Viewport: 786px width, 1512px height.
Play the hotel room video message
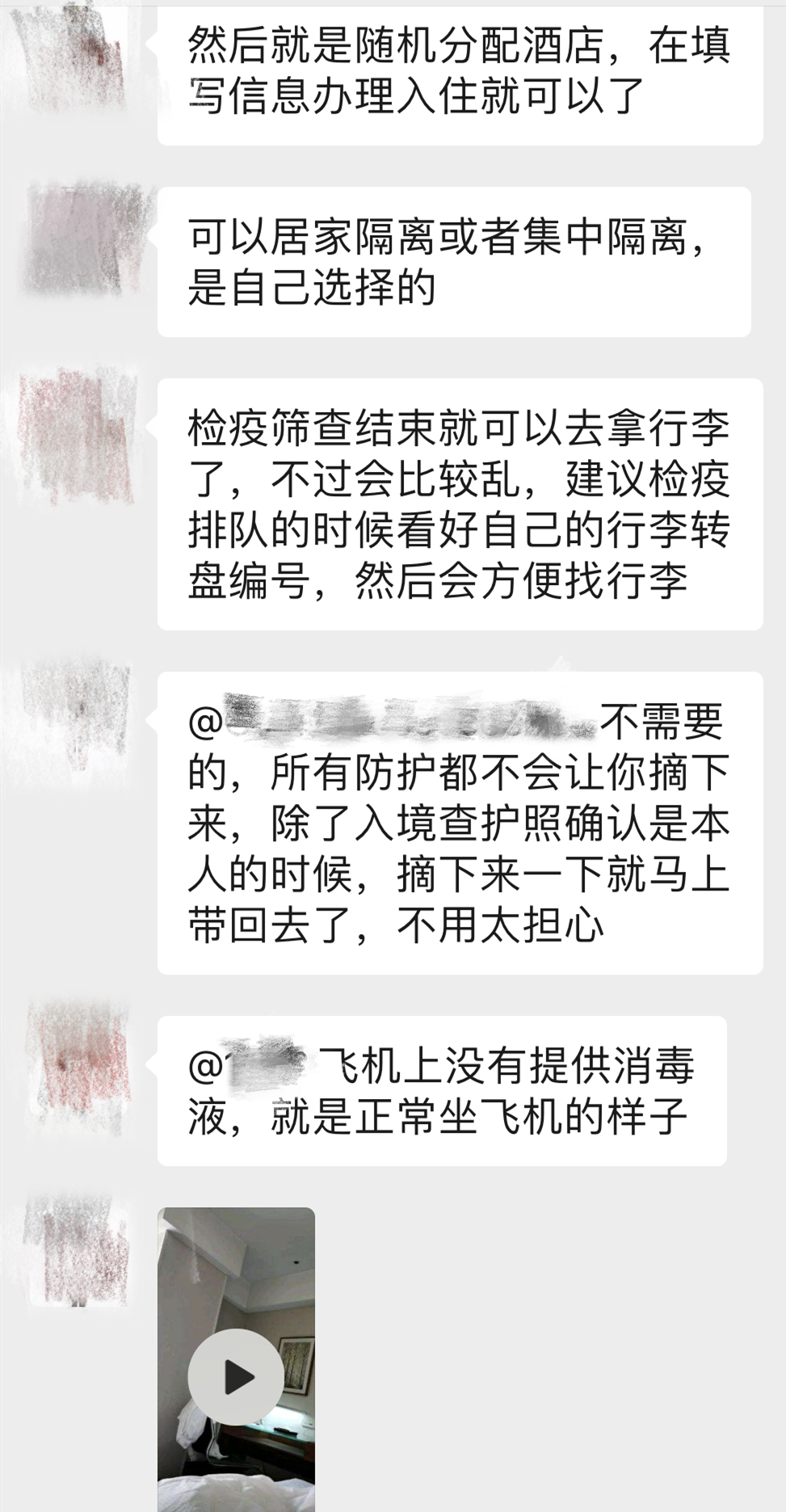236,1377
